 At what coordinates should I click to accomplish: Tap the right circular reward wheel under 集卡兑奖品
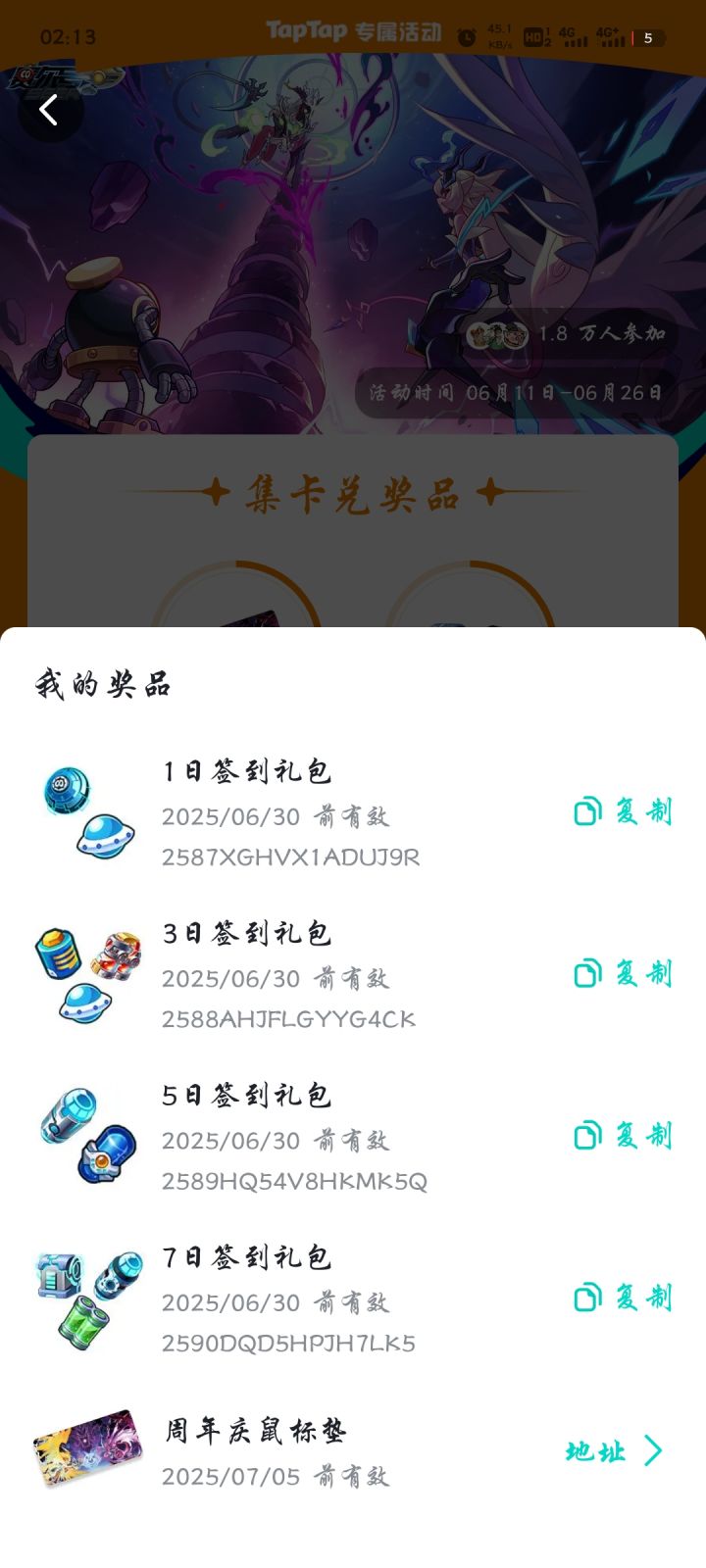click(x=469, y=608)
